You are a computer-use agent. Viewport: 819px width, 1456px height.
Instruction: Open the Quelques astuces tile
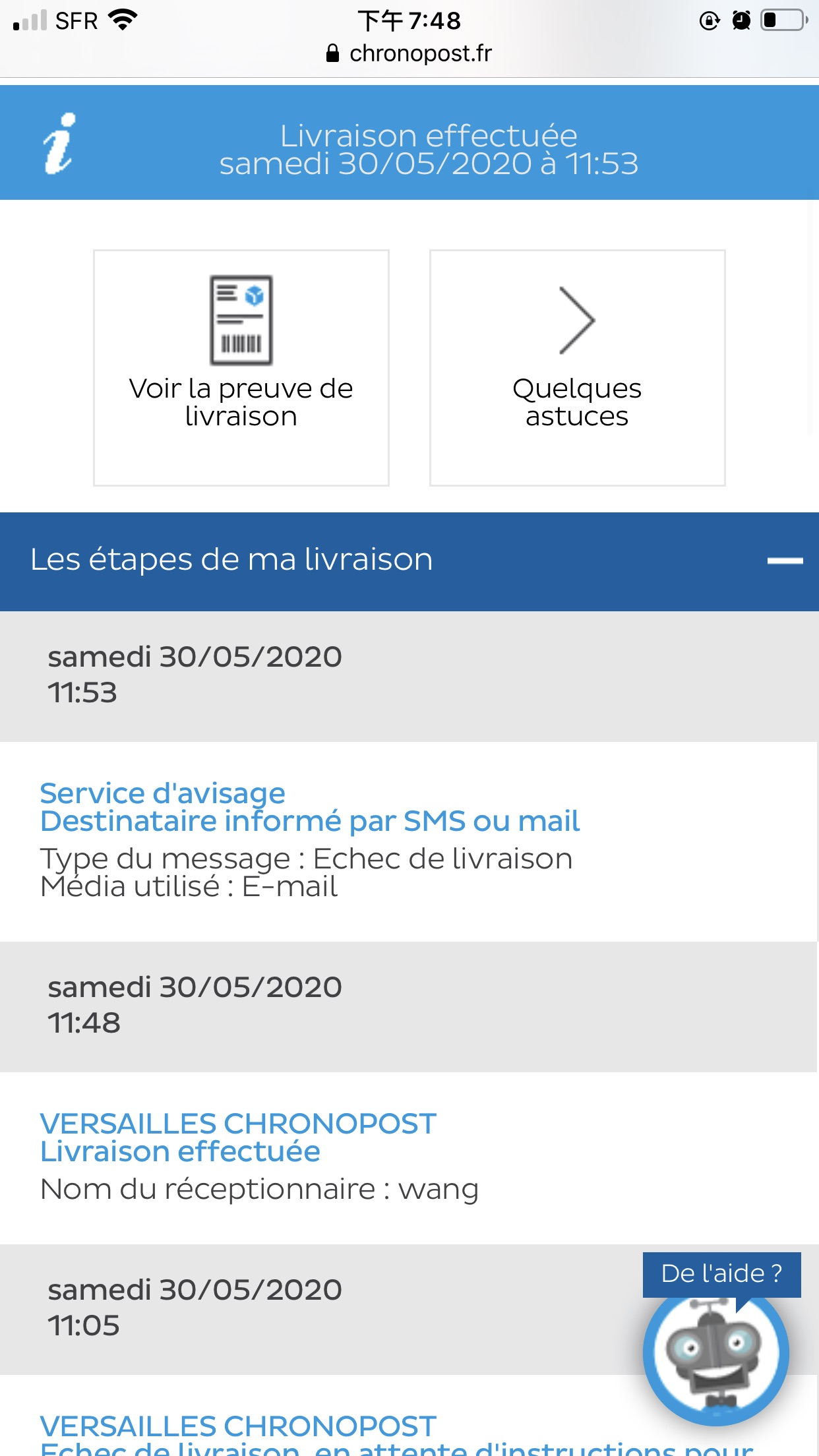(x=578, y=367)
